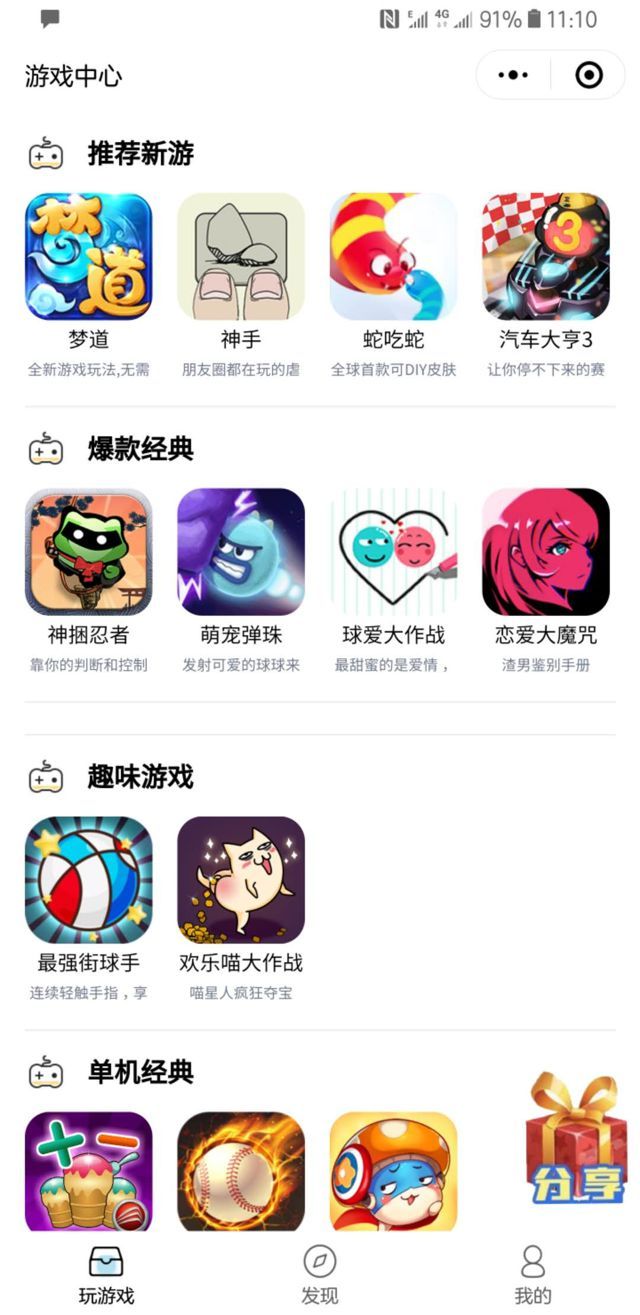The width and height of the screenshot is (640, 1315).
Task: Open the baseball game in 单机经典
Action: 241,1172
